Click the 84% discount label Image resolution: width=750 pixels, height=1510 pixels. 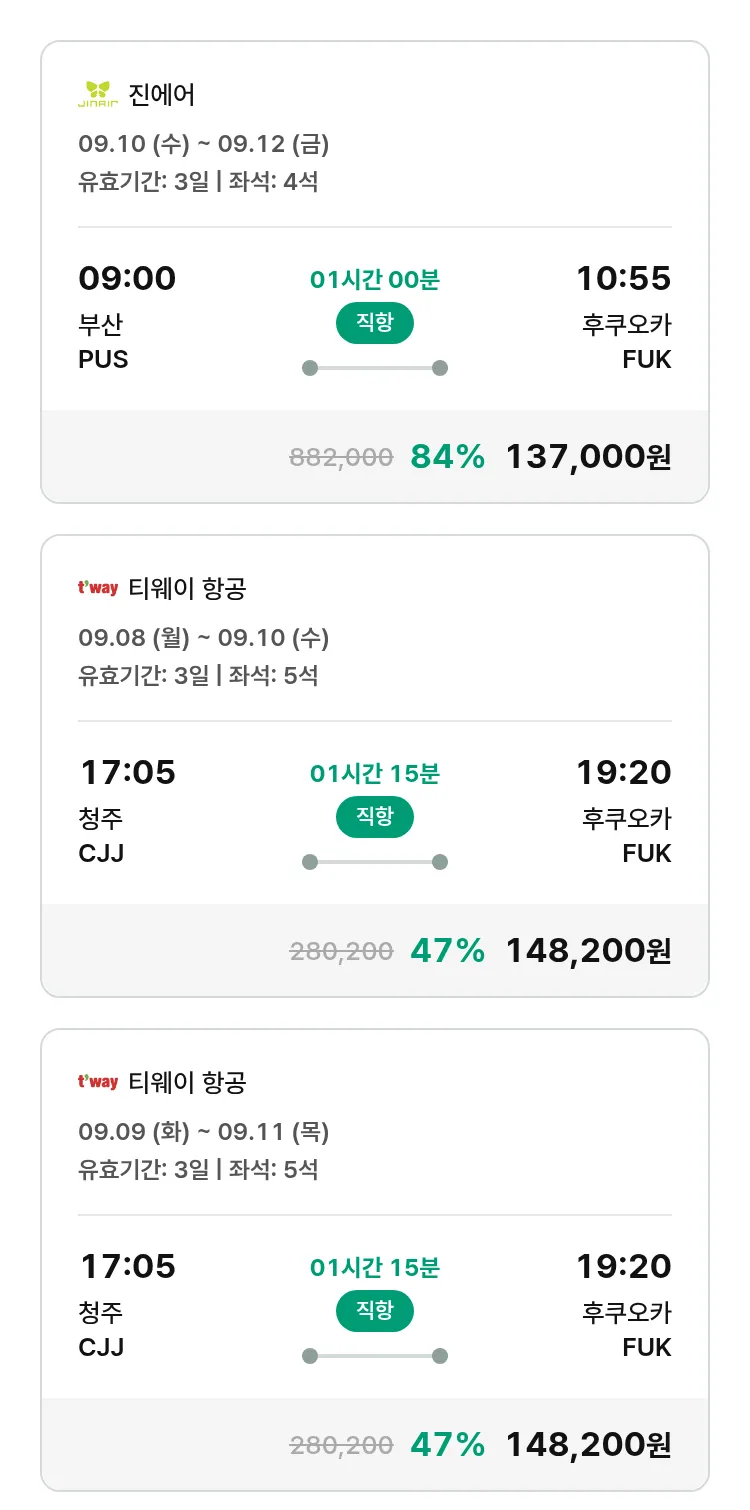pyautogui.click(x=446, y=456)
